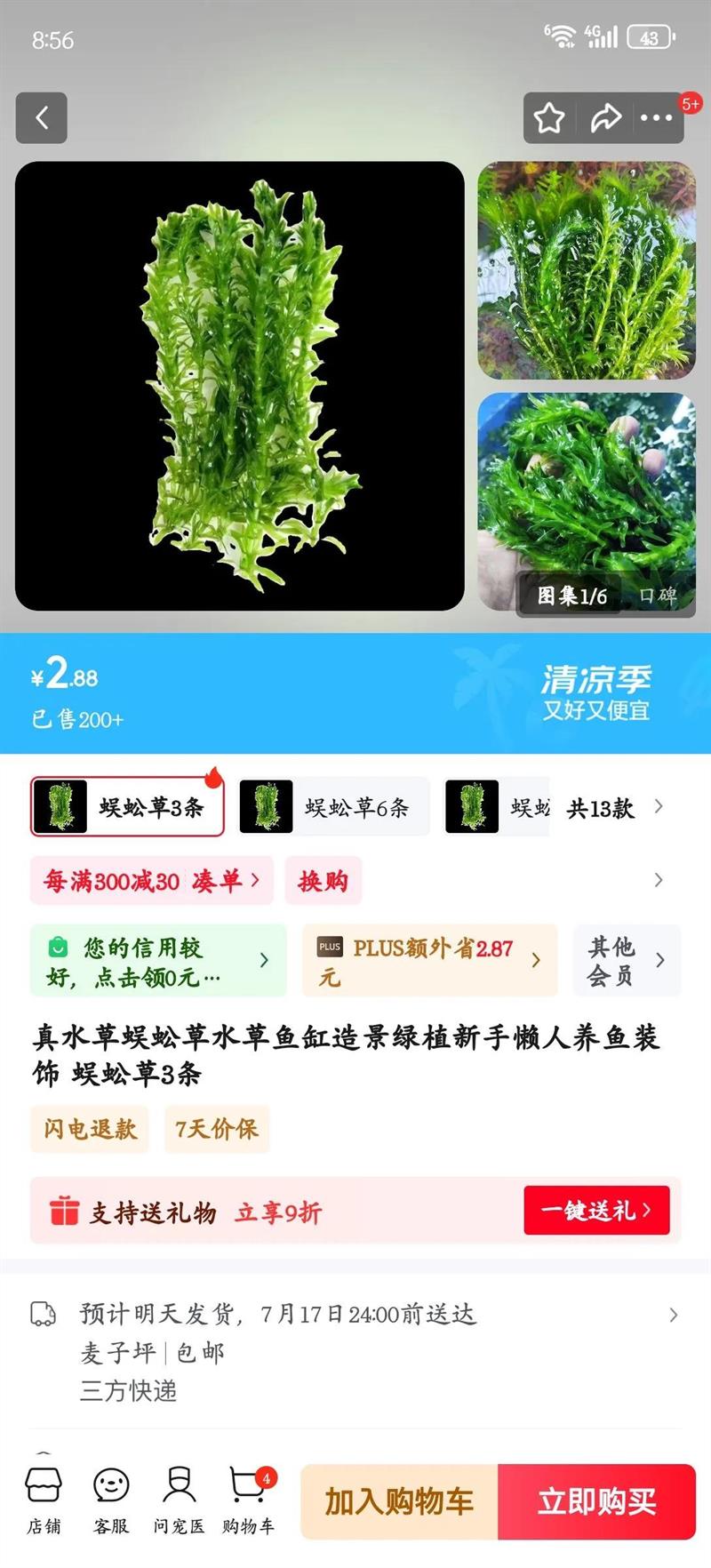
Task: Favorite this product with the star icon
Action: [x=549, y=117]
